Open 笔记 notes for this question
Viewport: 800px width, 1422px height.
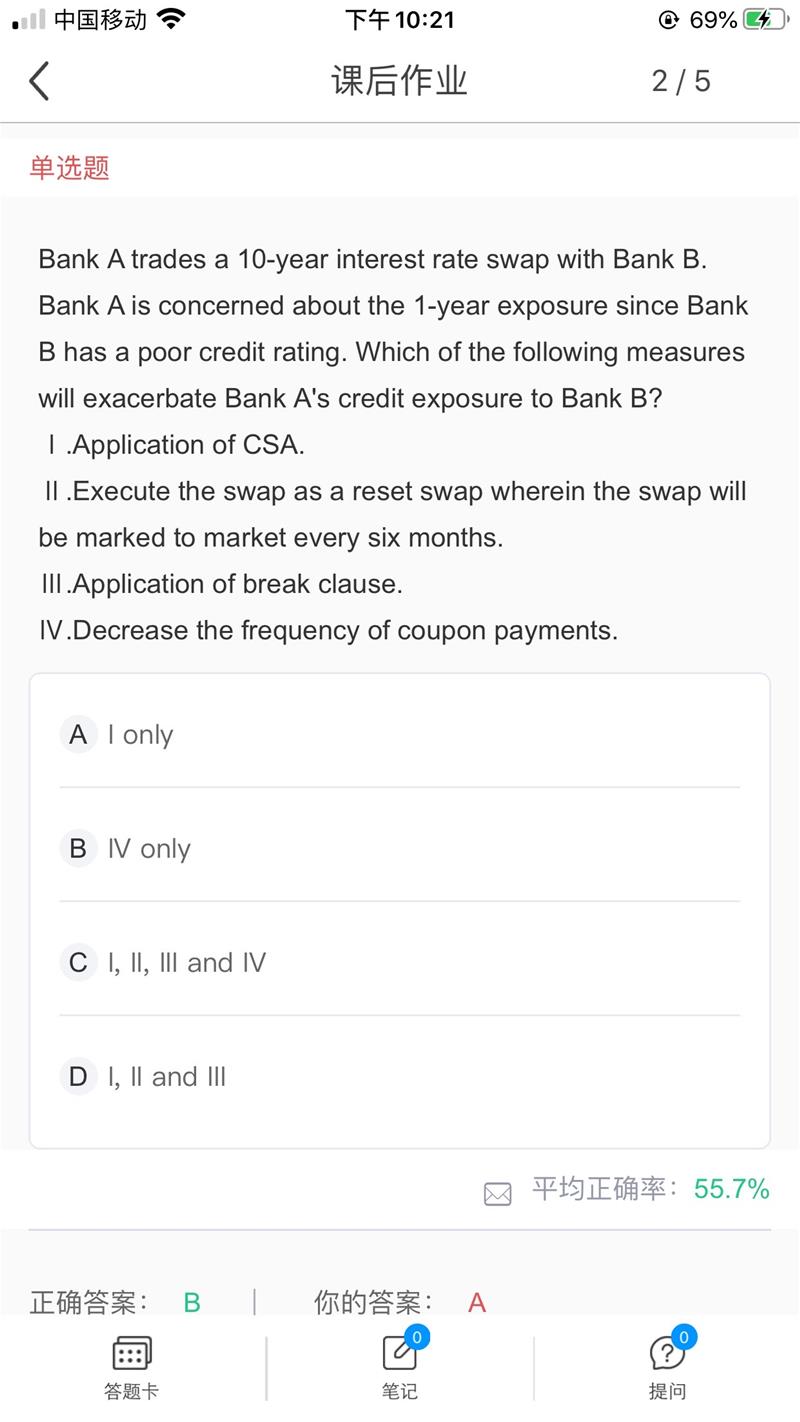pos(399,1366)
